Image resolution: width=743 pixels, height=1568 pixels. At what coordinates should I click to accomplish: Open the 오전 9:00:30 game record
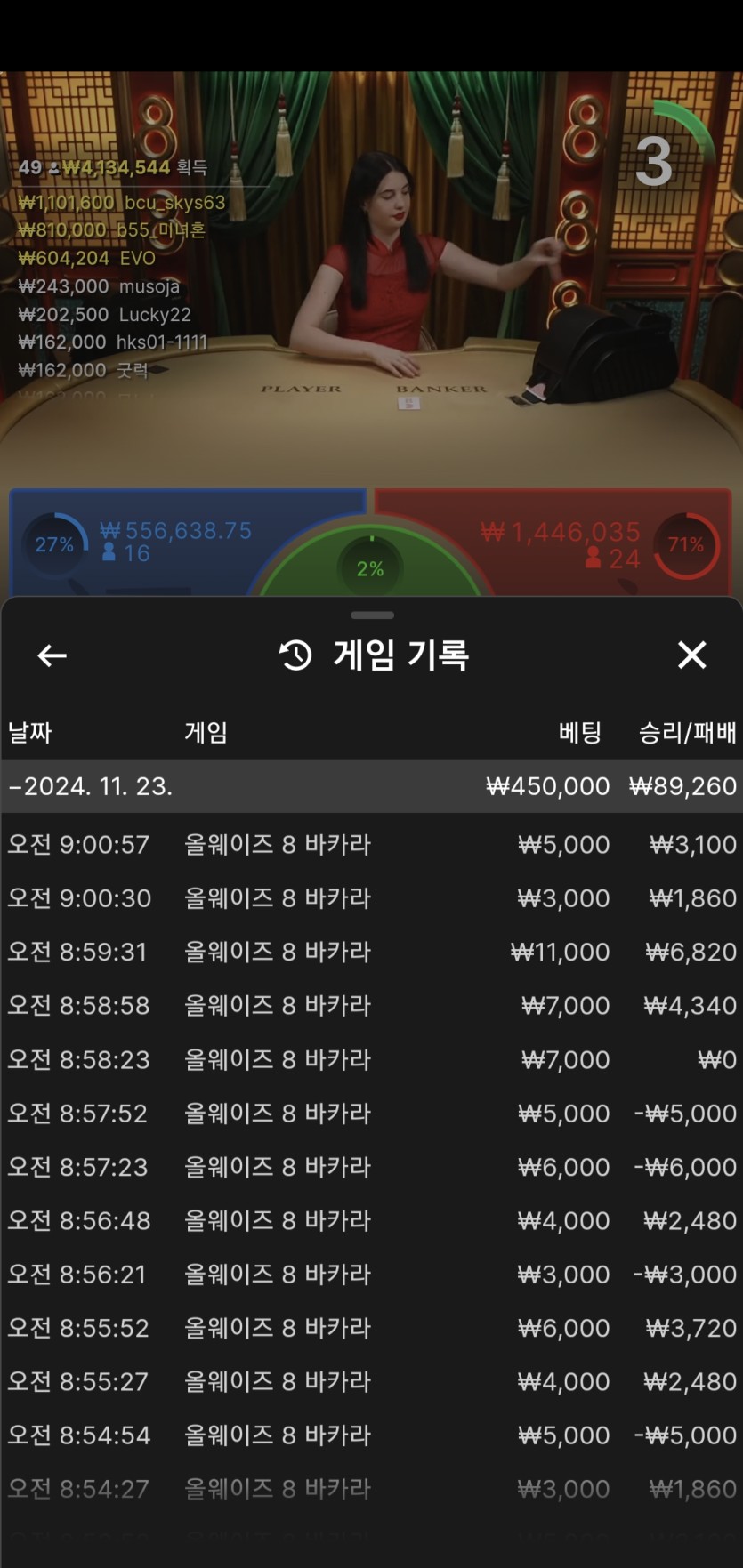371,898
